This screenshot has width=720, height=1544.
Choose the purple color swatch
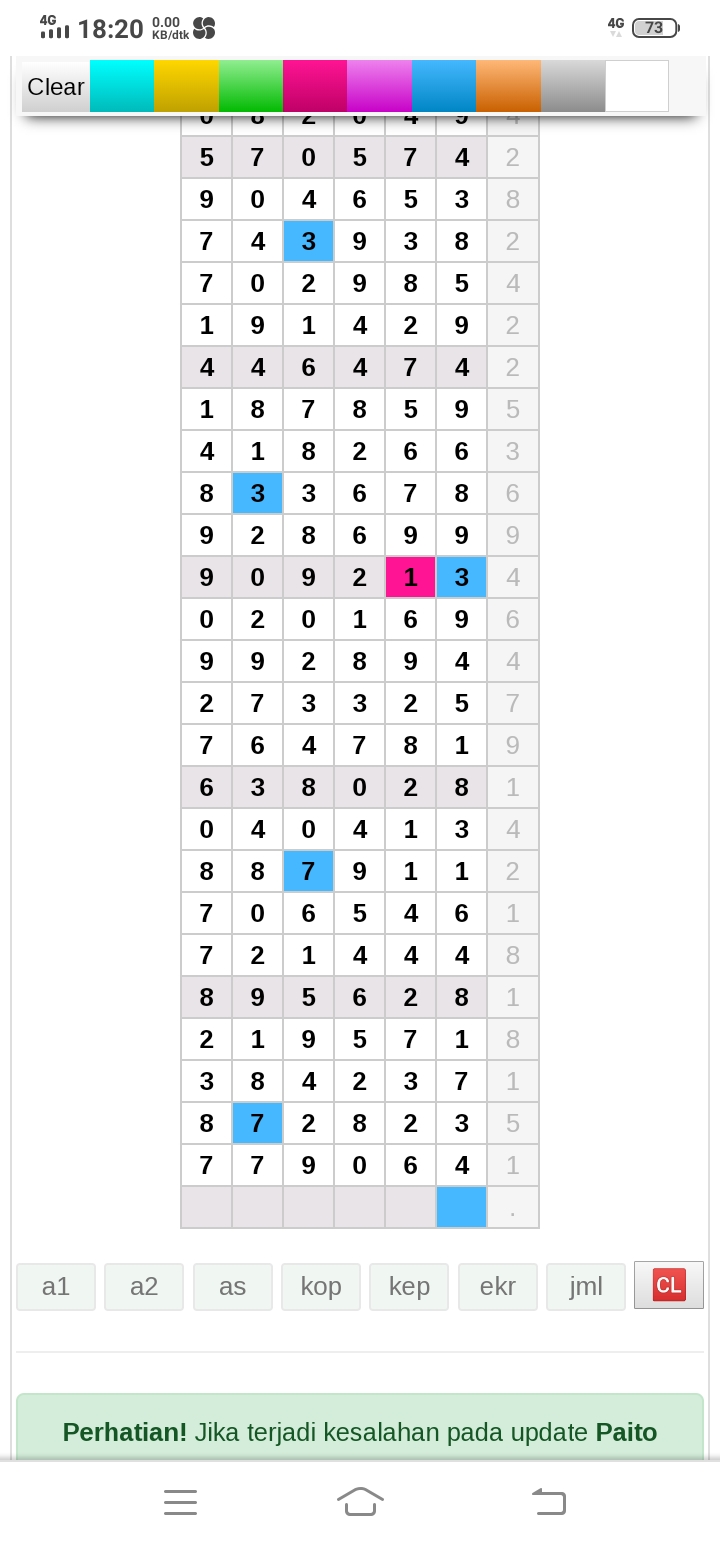click(380, 87)
